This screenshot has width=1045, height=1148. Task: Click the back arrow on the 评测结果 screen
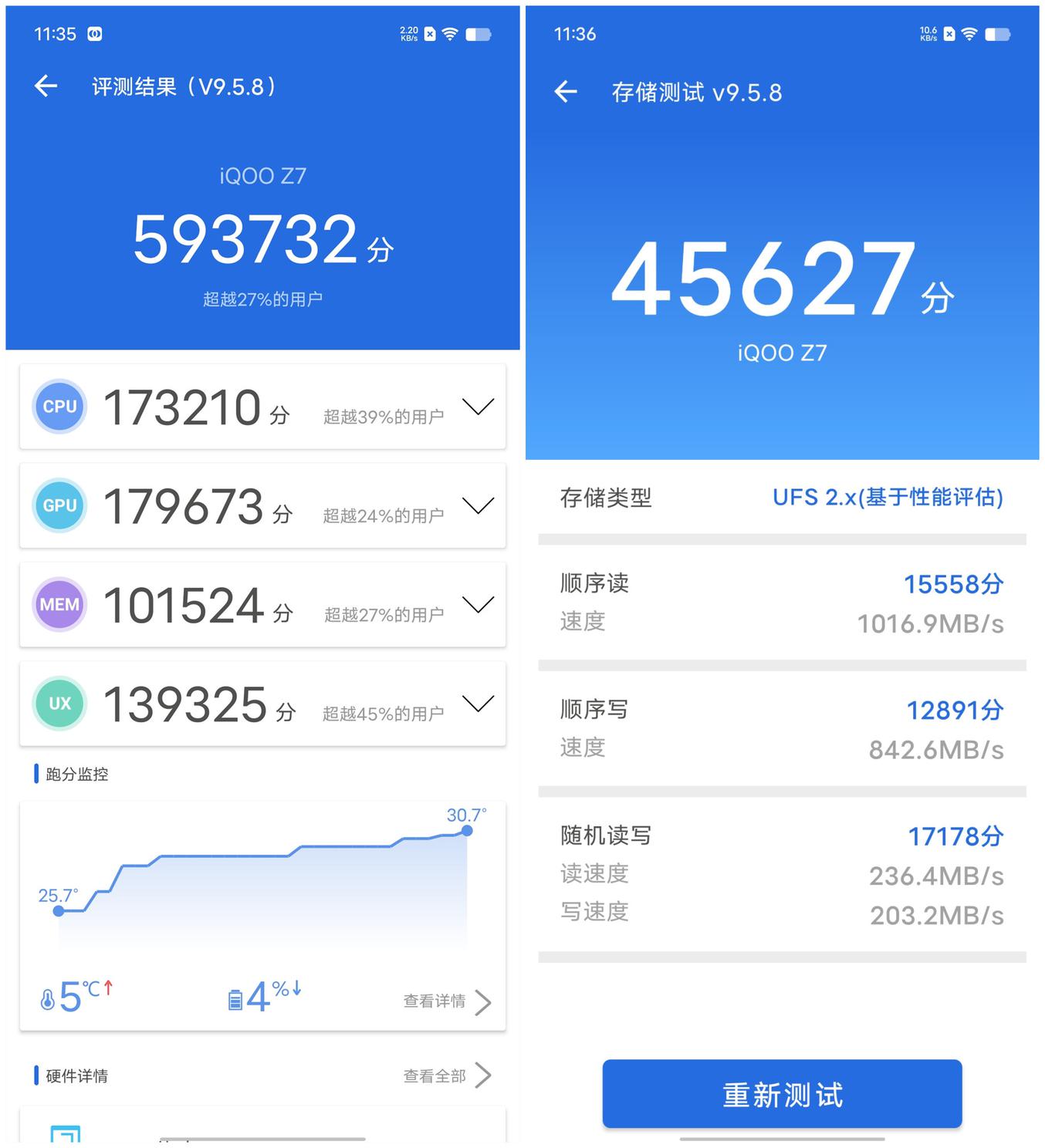pyautogui.click(x=46, y=86)
